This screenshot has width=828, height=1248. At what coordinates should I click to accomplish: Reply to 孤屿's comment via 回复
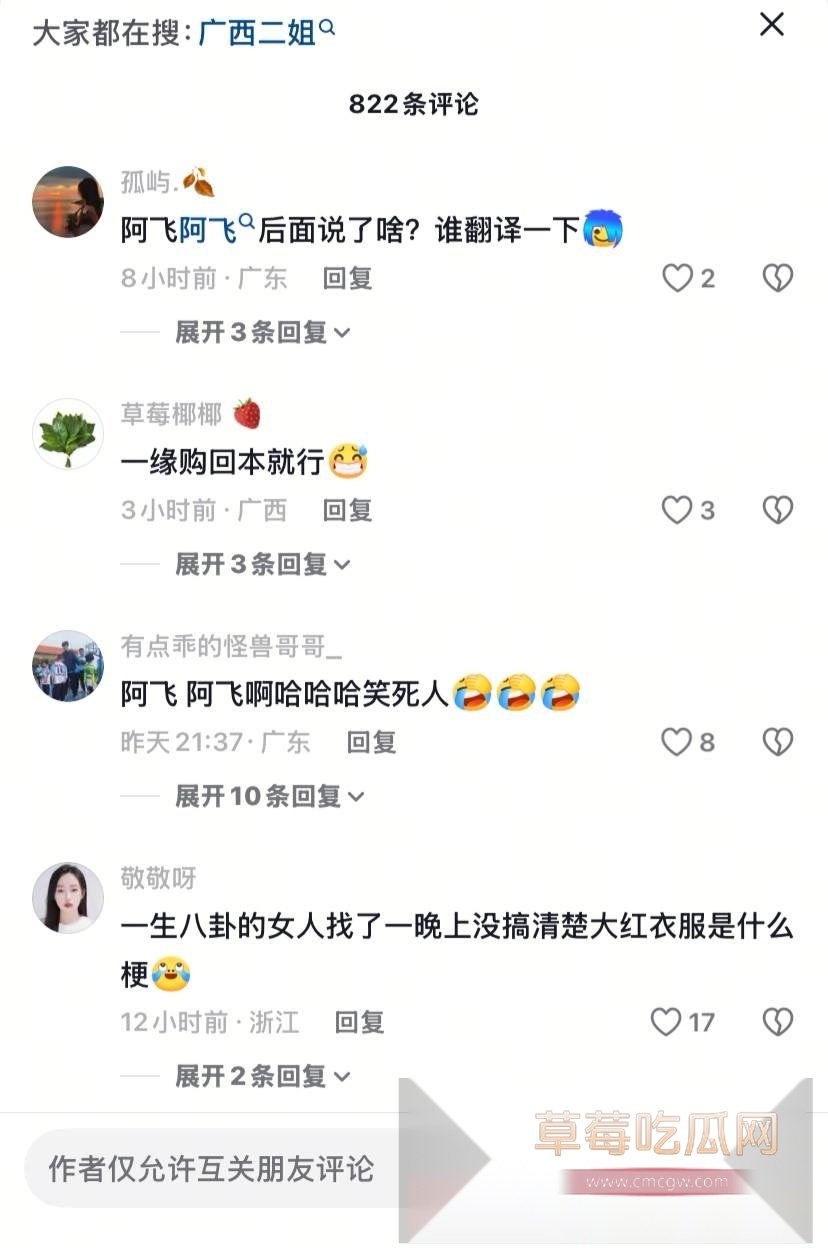tap(347, 279)
